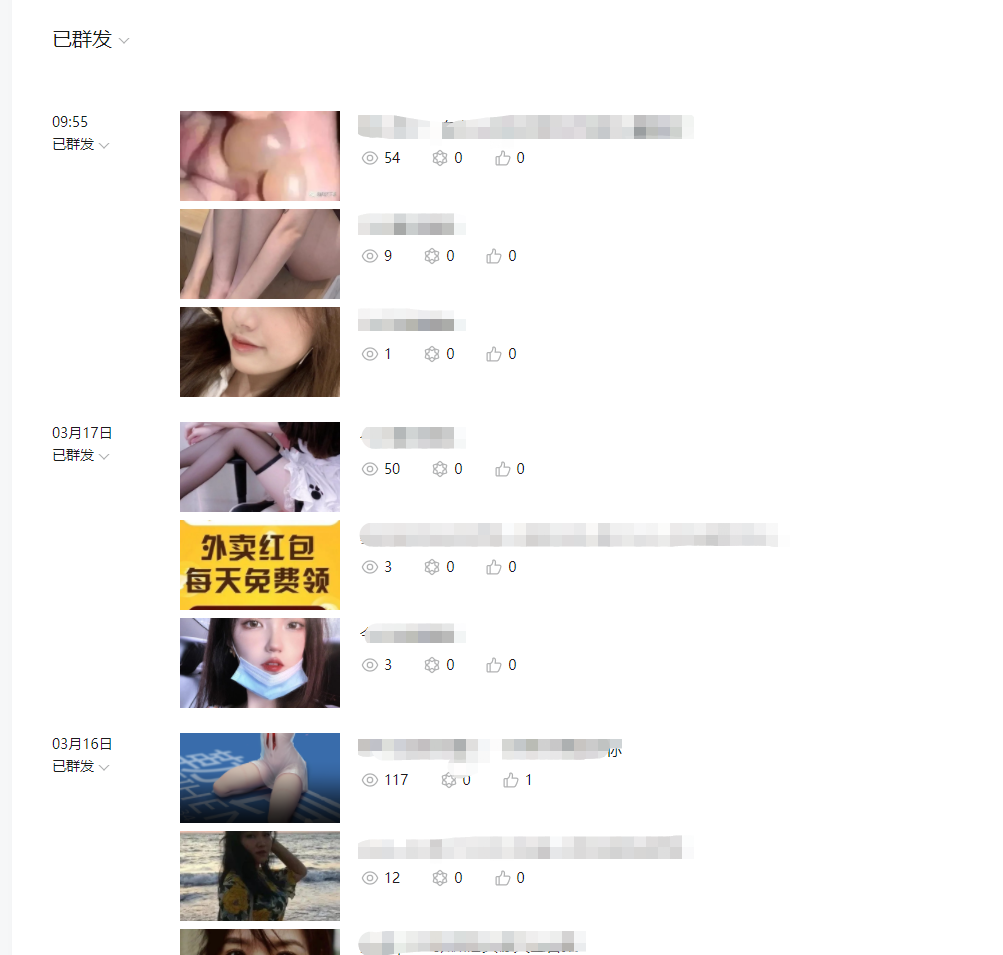Open the 03月16日 article with 117 views
This screenshot has width=1003, height=955.
point(490,748)
